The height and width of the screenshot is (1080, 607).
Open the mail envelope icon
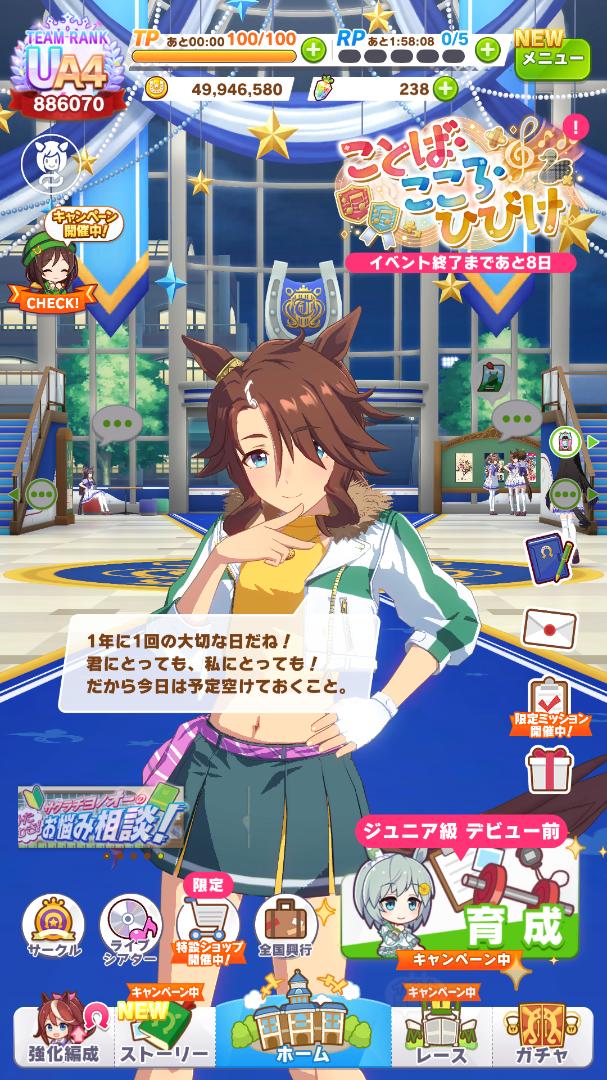tap(549, 627)
